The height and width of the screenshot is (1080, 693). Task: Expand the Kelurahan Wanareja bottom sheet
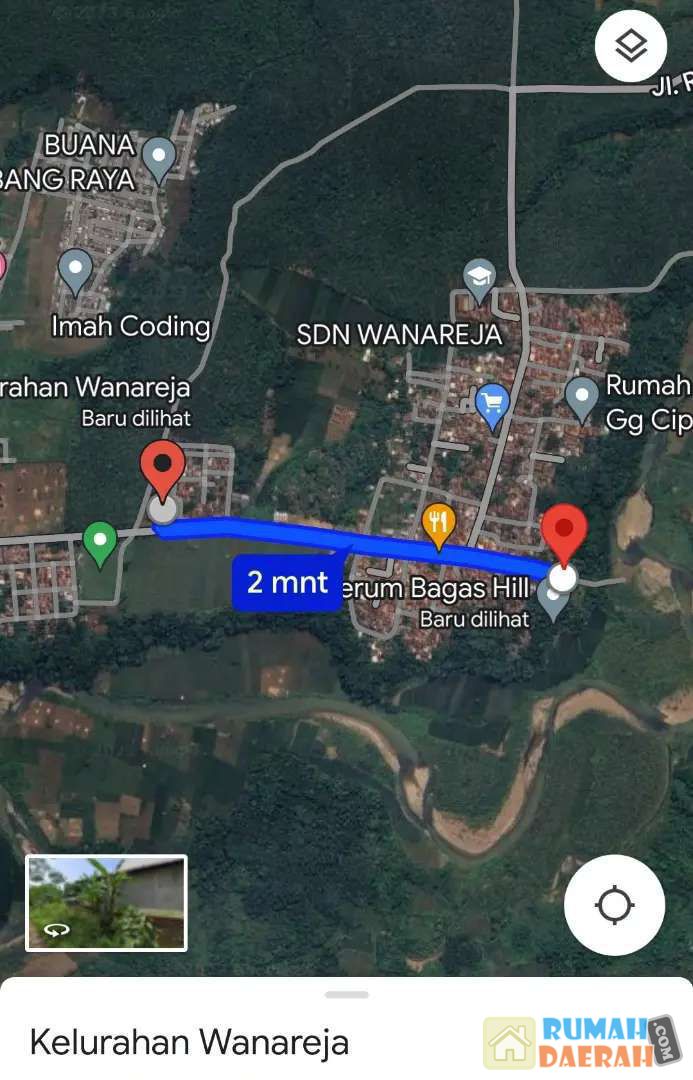click(x=346, y=995)
